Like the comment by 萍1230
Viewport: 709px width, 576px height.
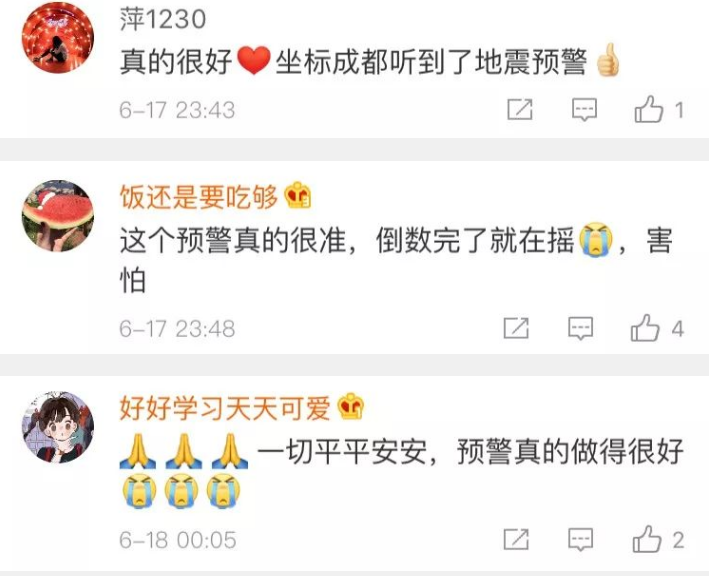coord(649,110)
